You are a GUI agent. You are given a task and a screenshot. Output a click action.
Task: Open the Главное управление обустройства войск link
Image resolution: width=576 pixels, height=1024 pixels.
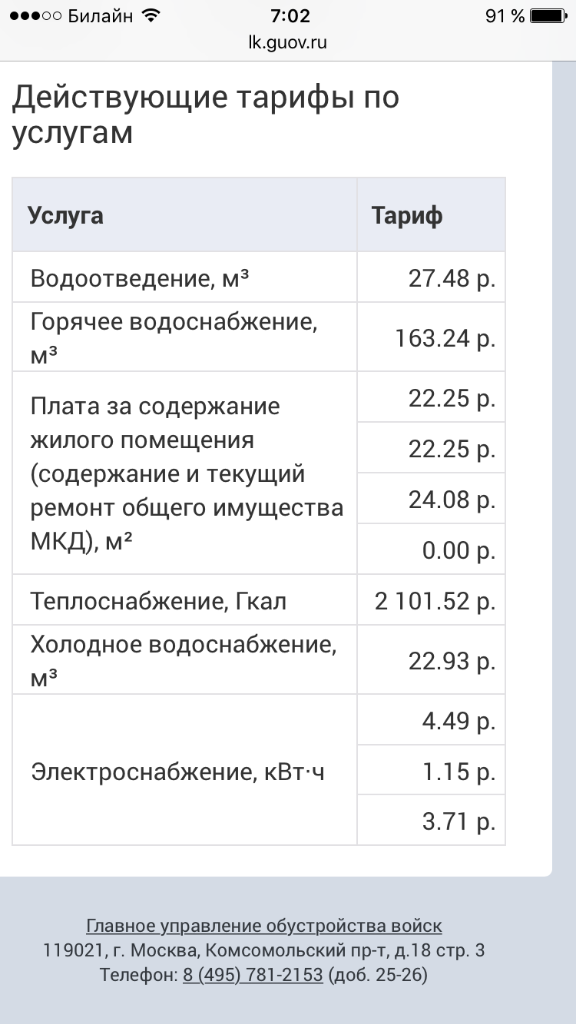[x=264, y=926]
